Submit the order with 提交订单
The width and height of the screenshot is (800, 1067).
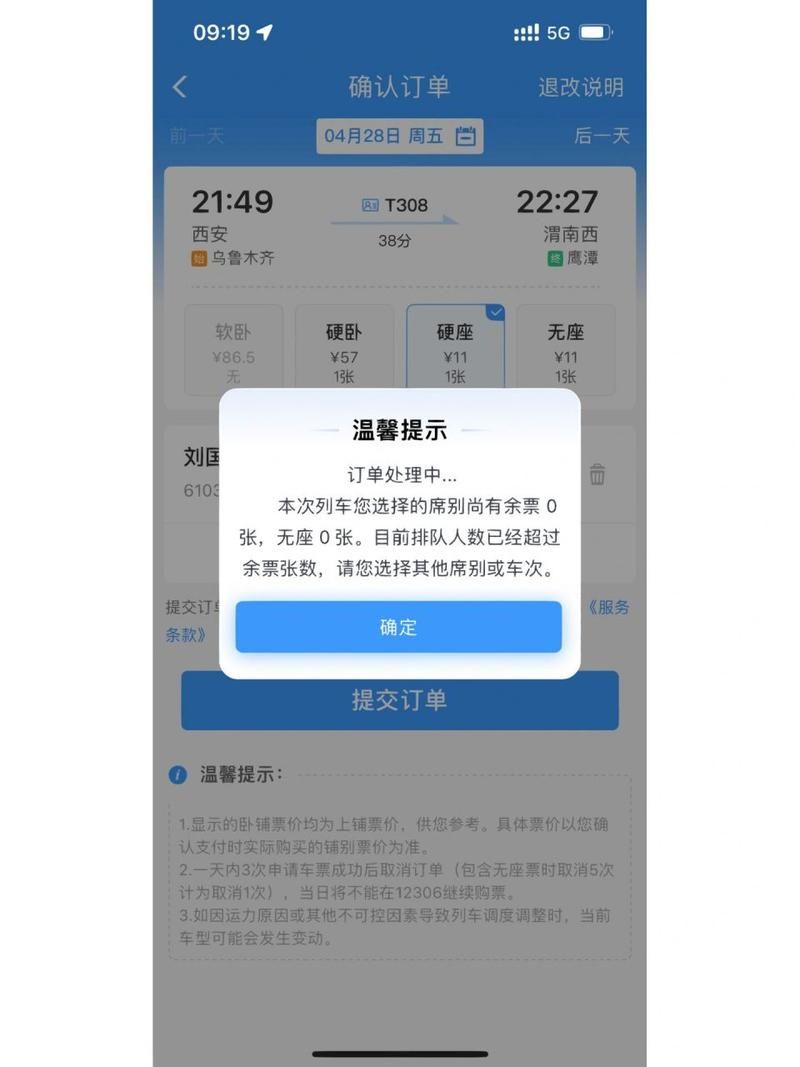click(x=399, y=700)
